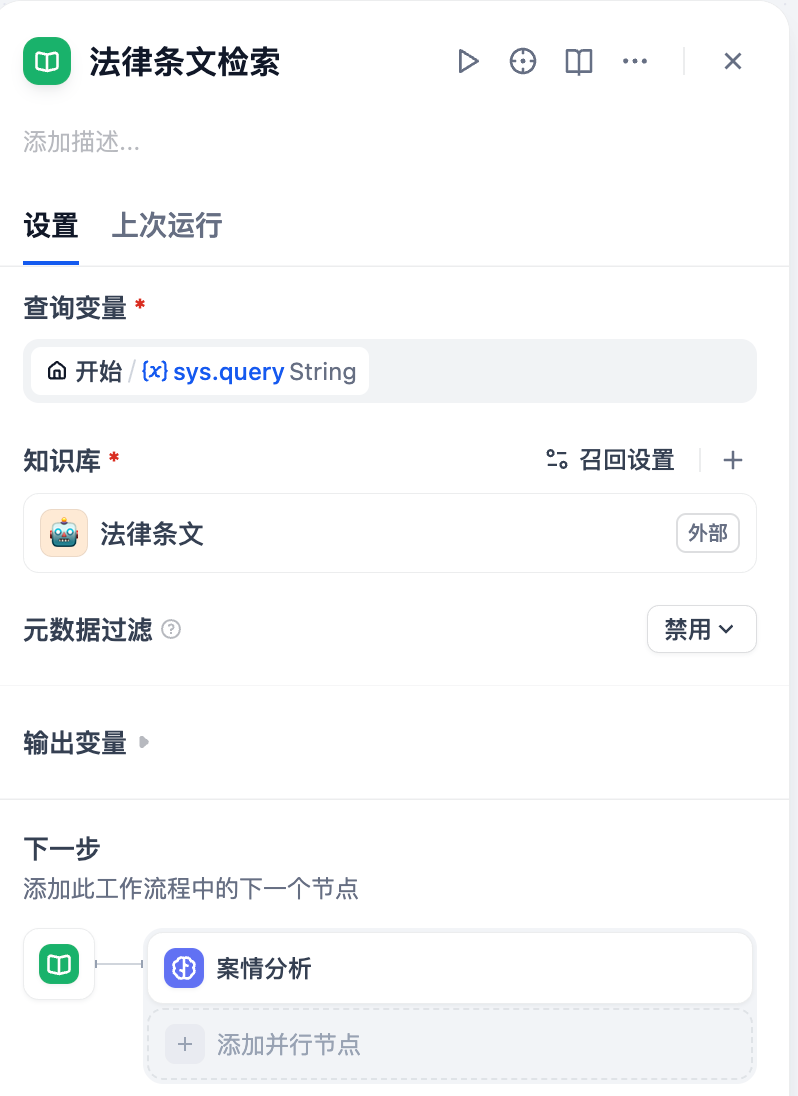The image size is (798, 1096).
Task: Add a knowledge base with plus icon
Action: (x=733, y=460)
